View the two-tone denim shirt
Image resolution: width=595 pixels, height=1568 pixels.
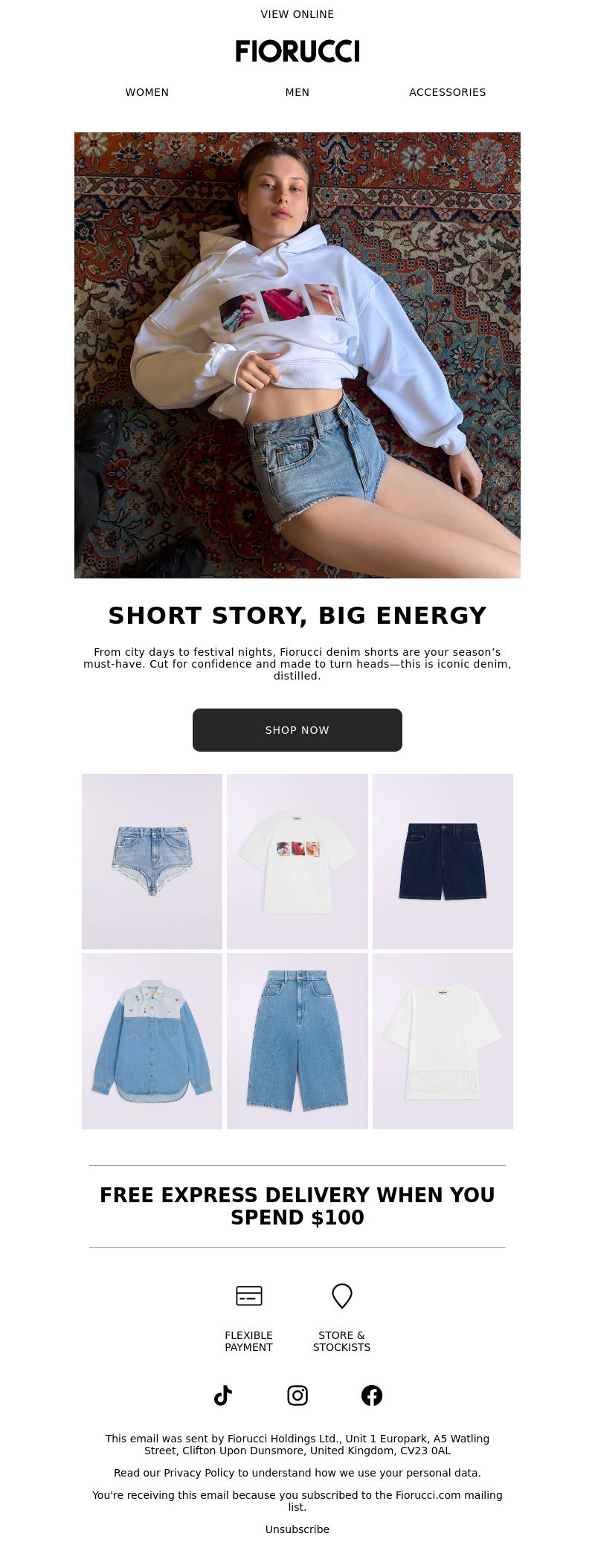coord(152,1041)
